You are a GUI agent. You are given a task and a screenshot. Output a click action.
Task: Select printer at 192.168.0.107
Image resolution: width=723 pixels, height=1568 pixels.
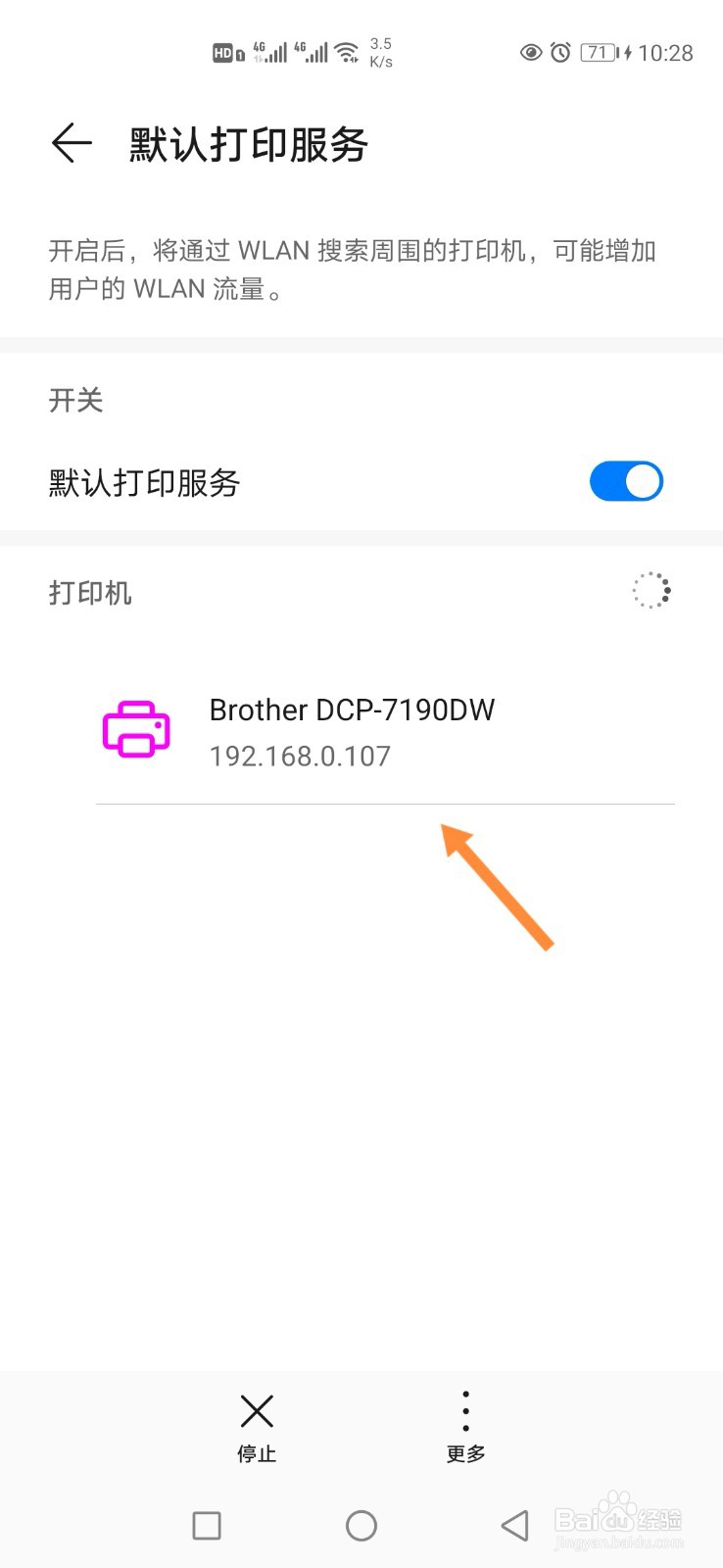point(300,755)
